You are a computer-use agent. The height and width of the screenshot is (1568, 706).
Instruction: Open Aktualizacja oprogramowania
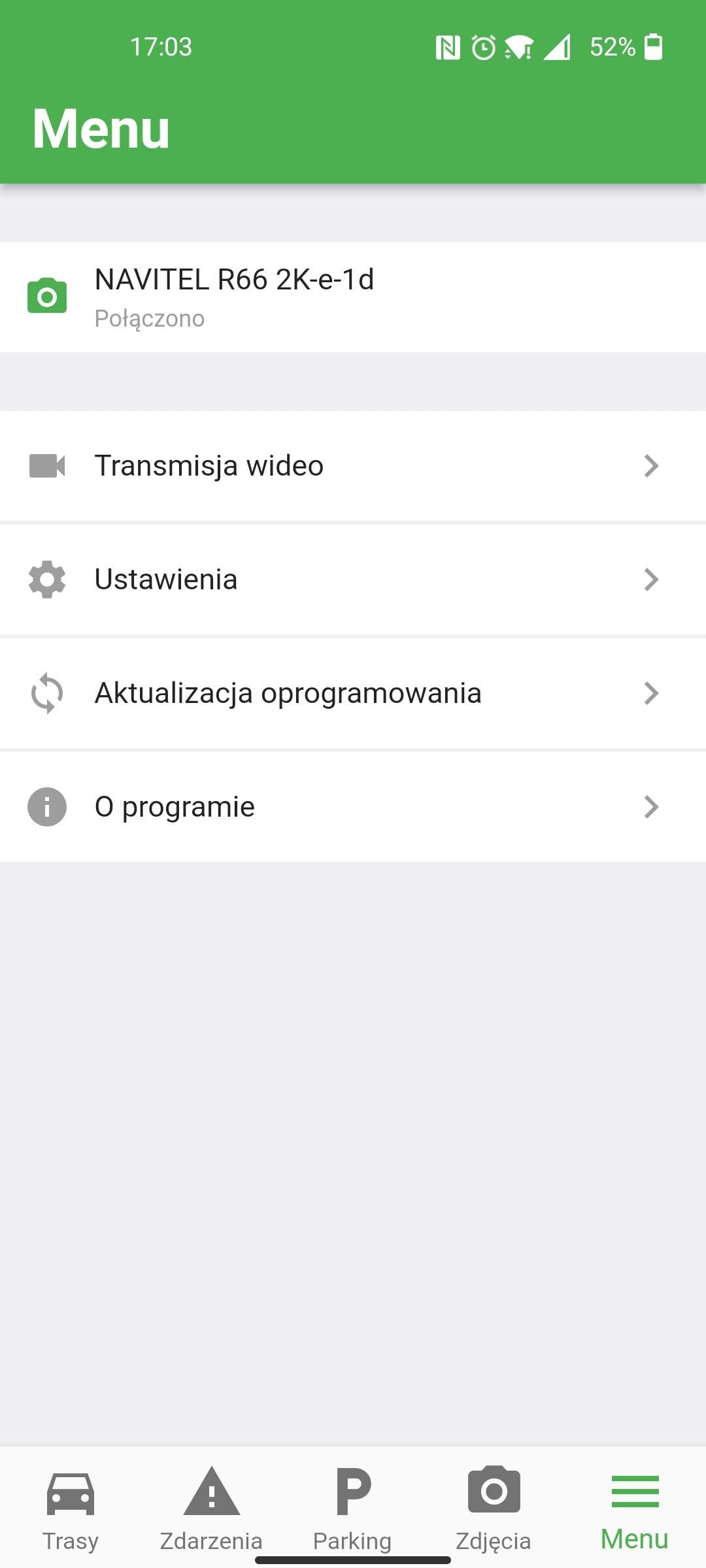(353, 693)
